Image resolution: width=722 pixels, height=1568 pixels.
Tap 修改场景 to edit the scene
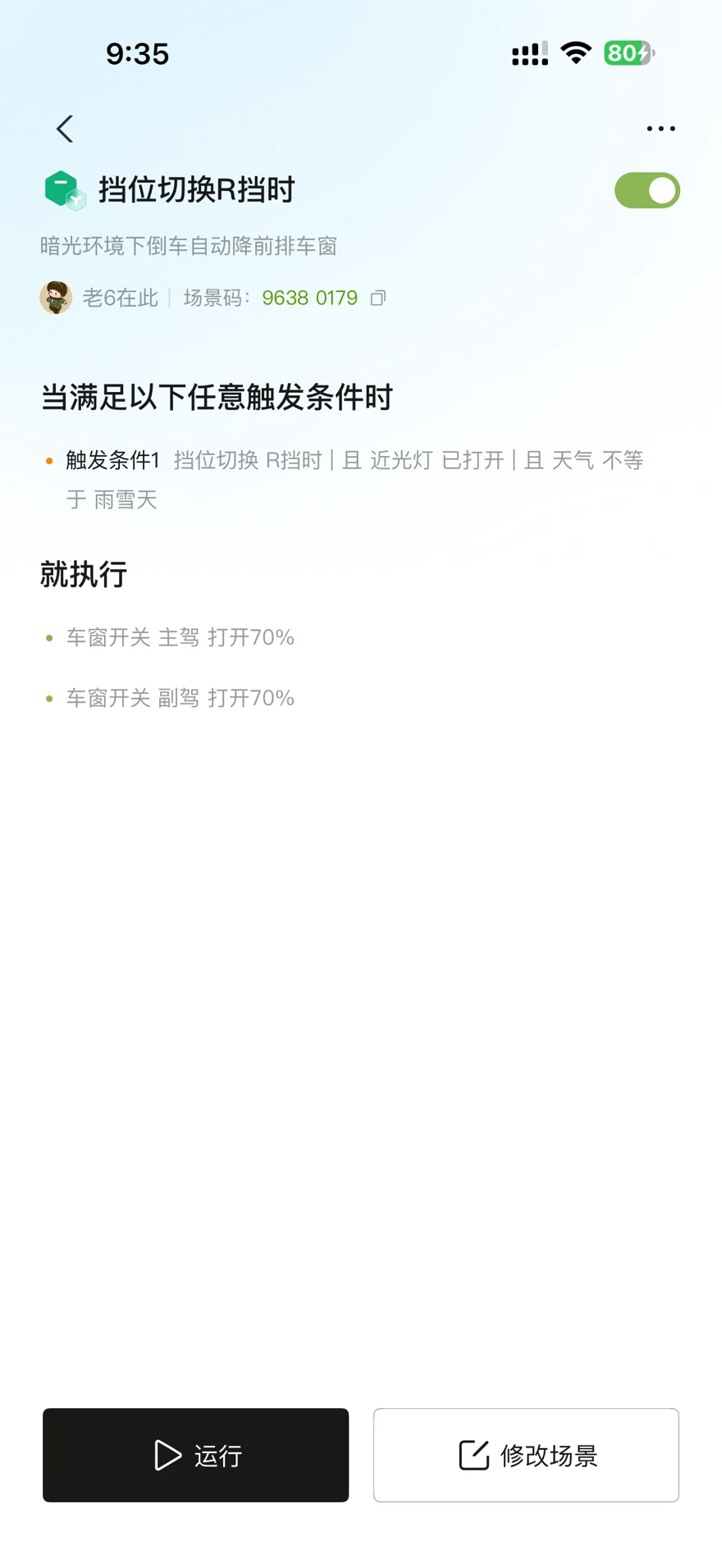click(x=526, y=1455)
